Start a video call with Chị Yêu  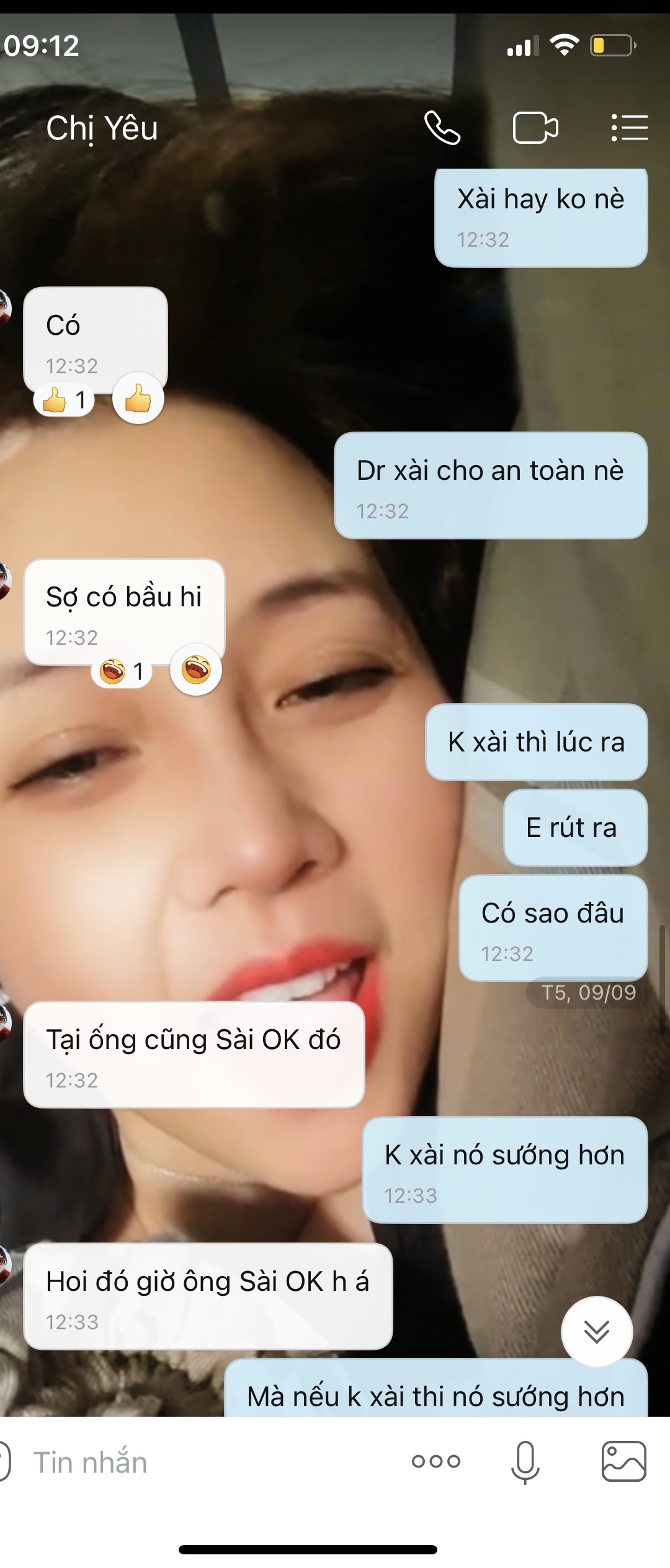coord(535,128)
